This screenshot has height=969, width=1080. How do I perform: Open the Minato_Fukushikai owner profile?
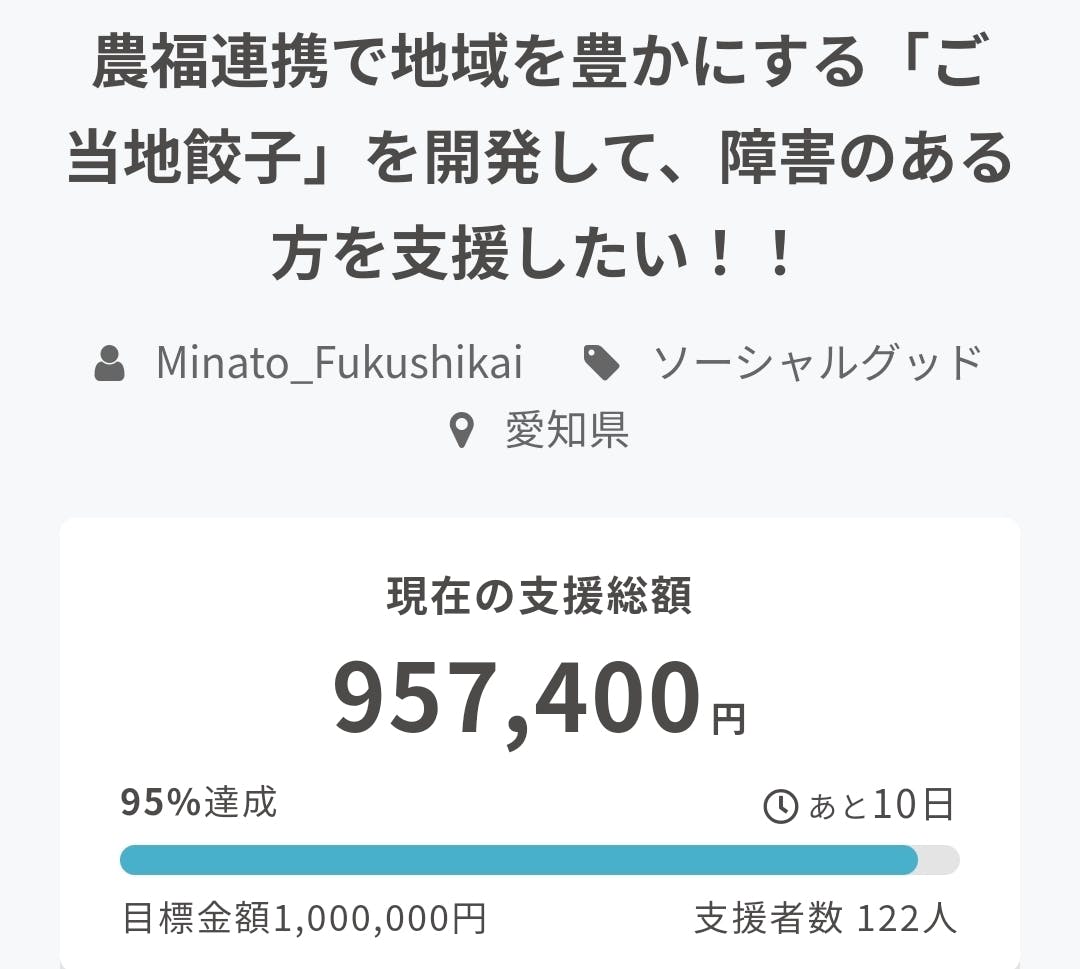[339, 362]
